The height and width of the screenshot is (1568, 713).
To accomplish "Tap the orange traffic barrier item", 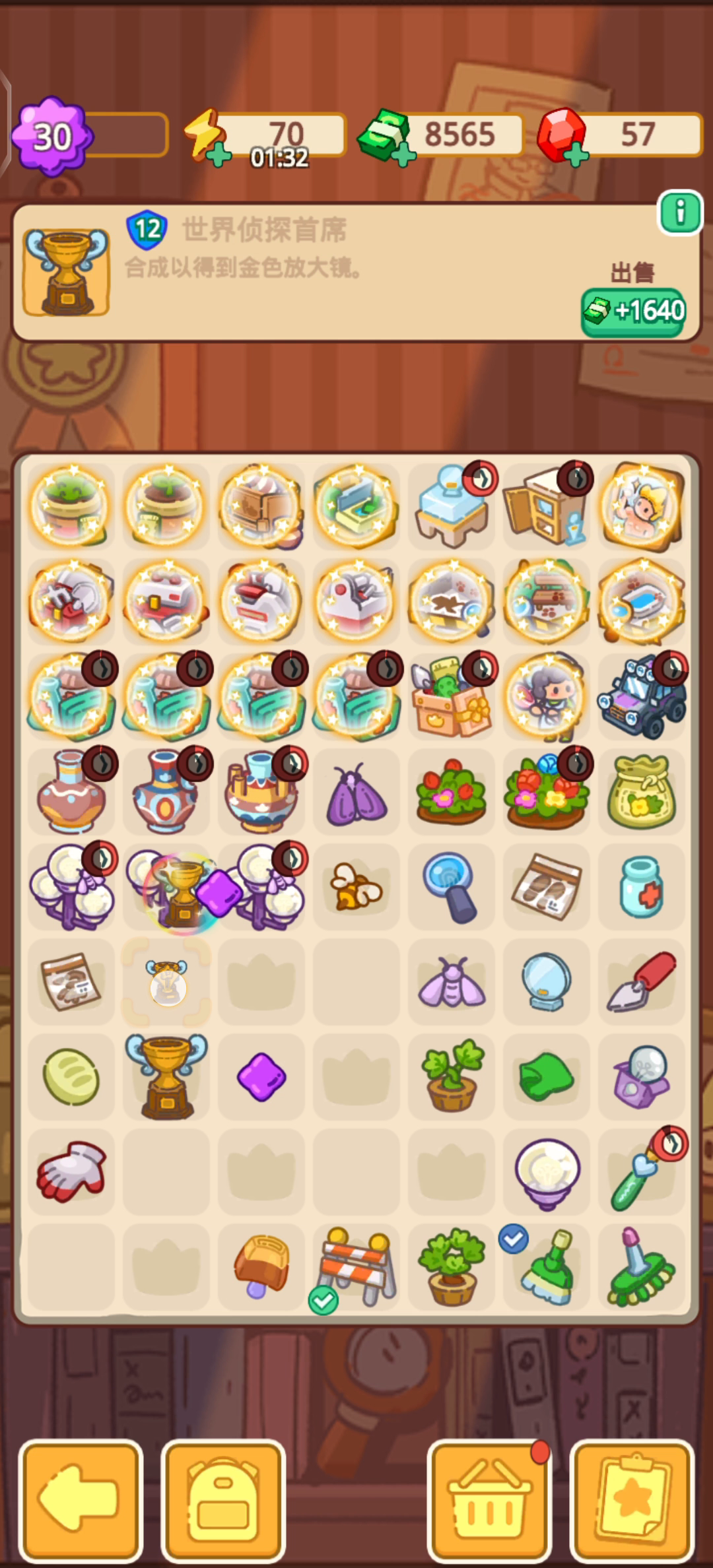I will 356,1267.
